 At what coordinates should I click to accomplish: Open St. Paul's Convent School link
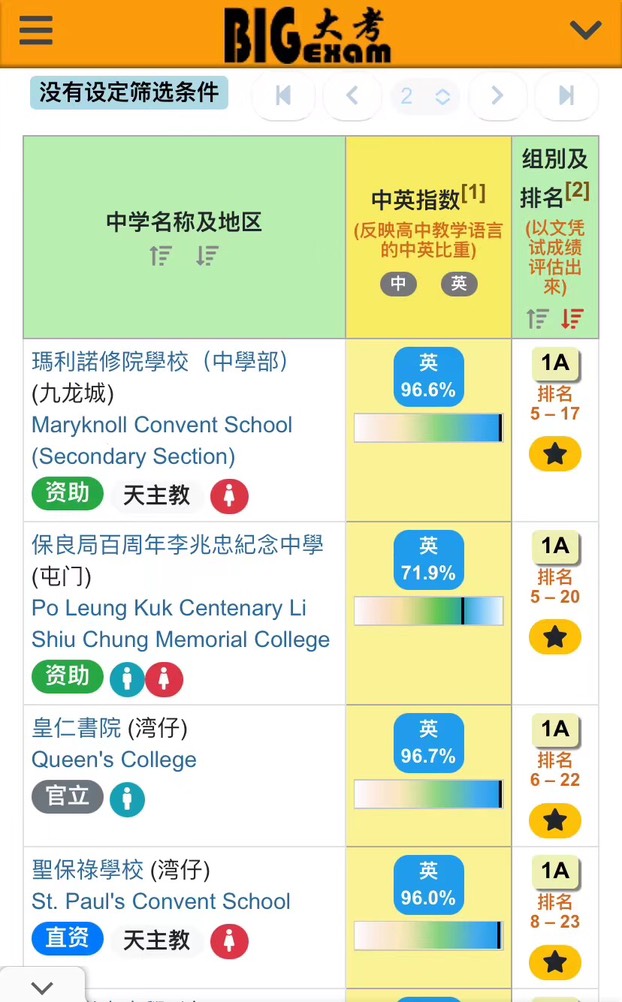click(x=161, y=901)
